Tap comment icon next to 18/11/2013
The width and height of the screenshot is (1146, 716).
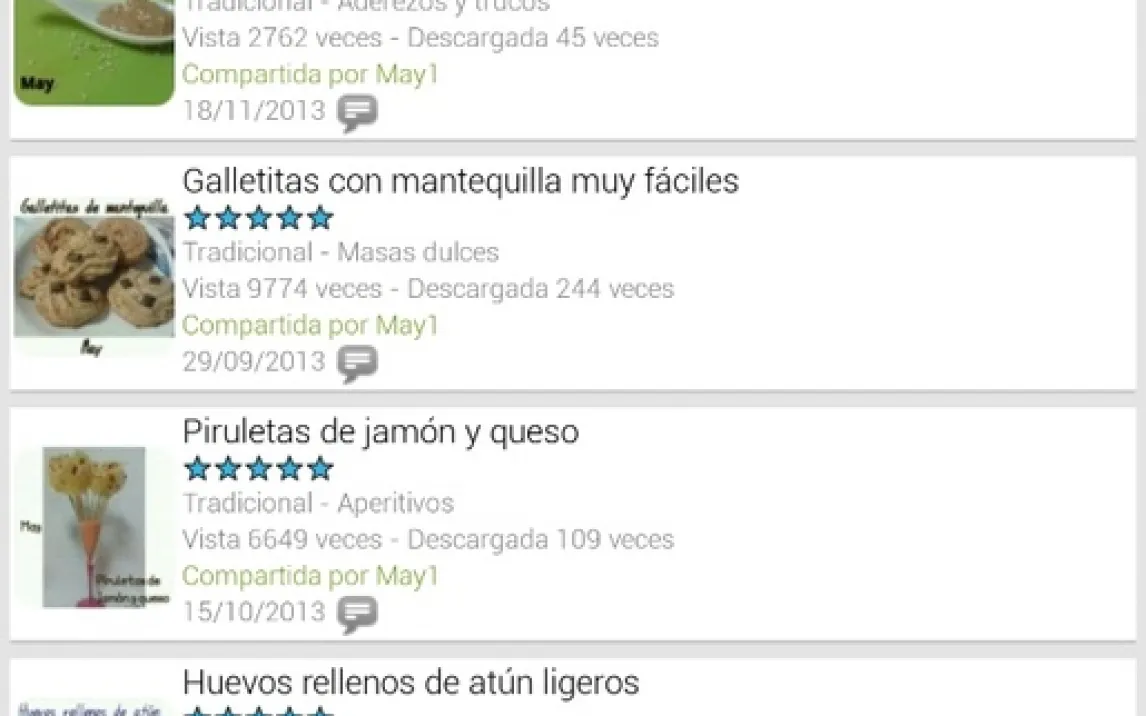pos(357,112)
